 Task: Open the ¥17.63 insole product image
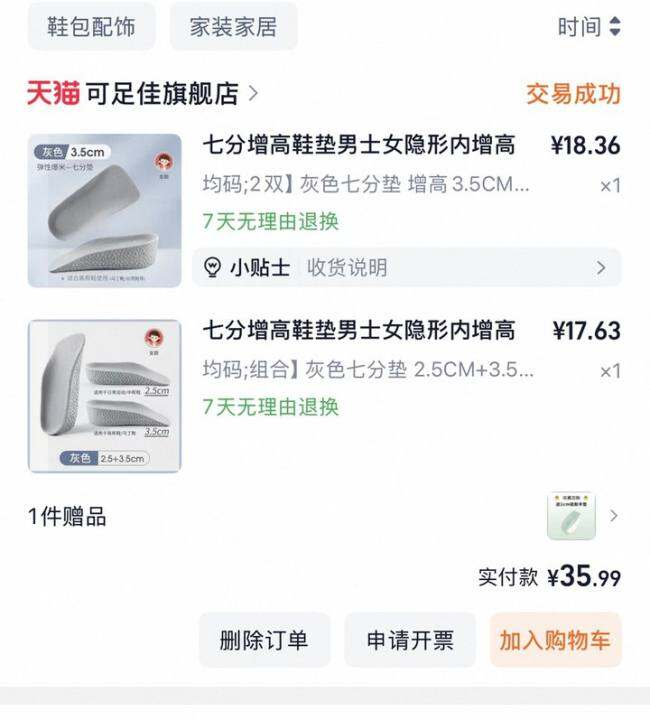(105, 396)
